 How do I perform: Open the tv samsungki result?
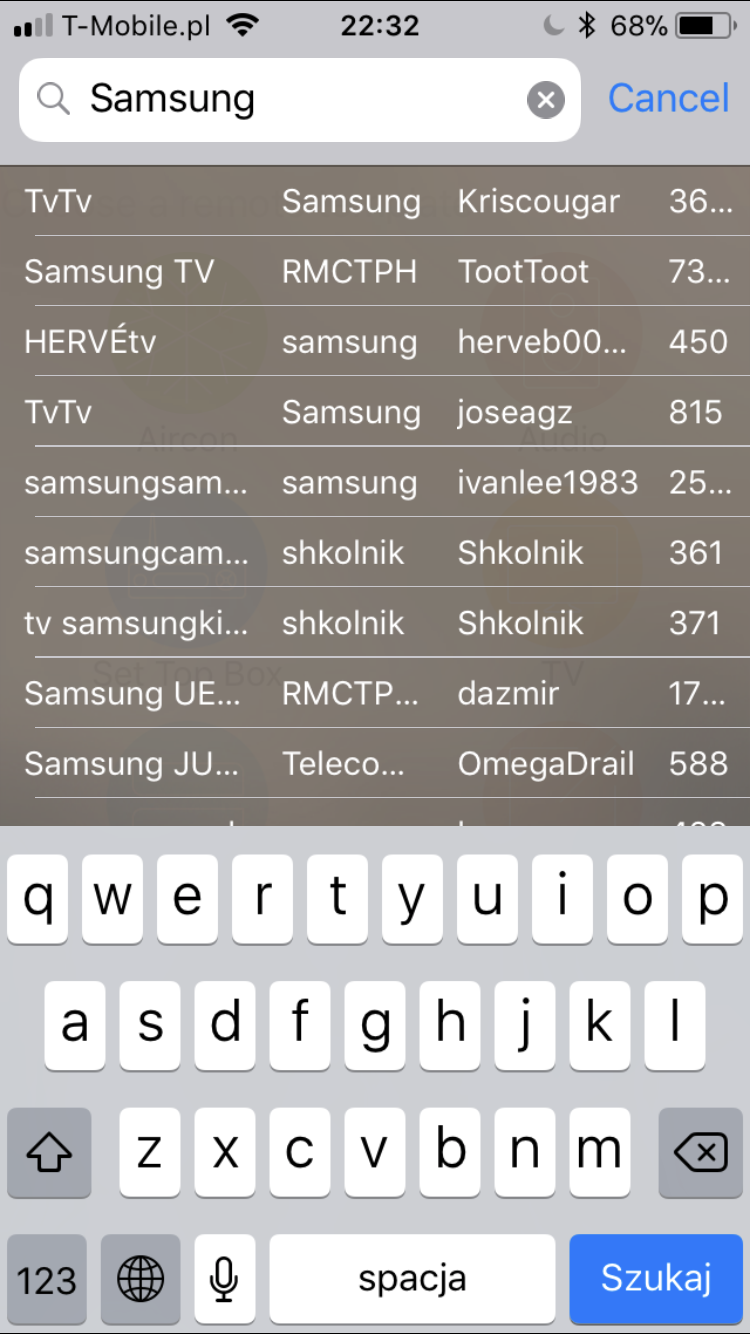(375, 622)
